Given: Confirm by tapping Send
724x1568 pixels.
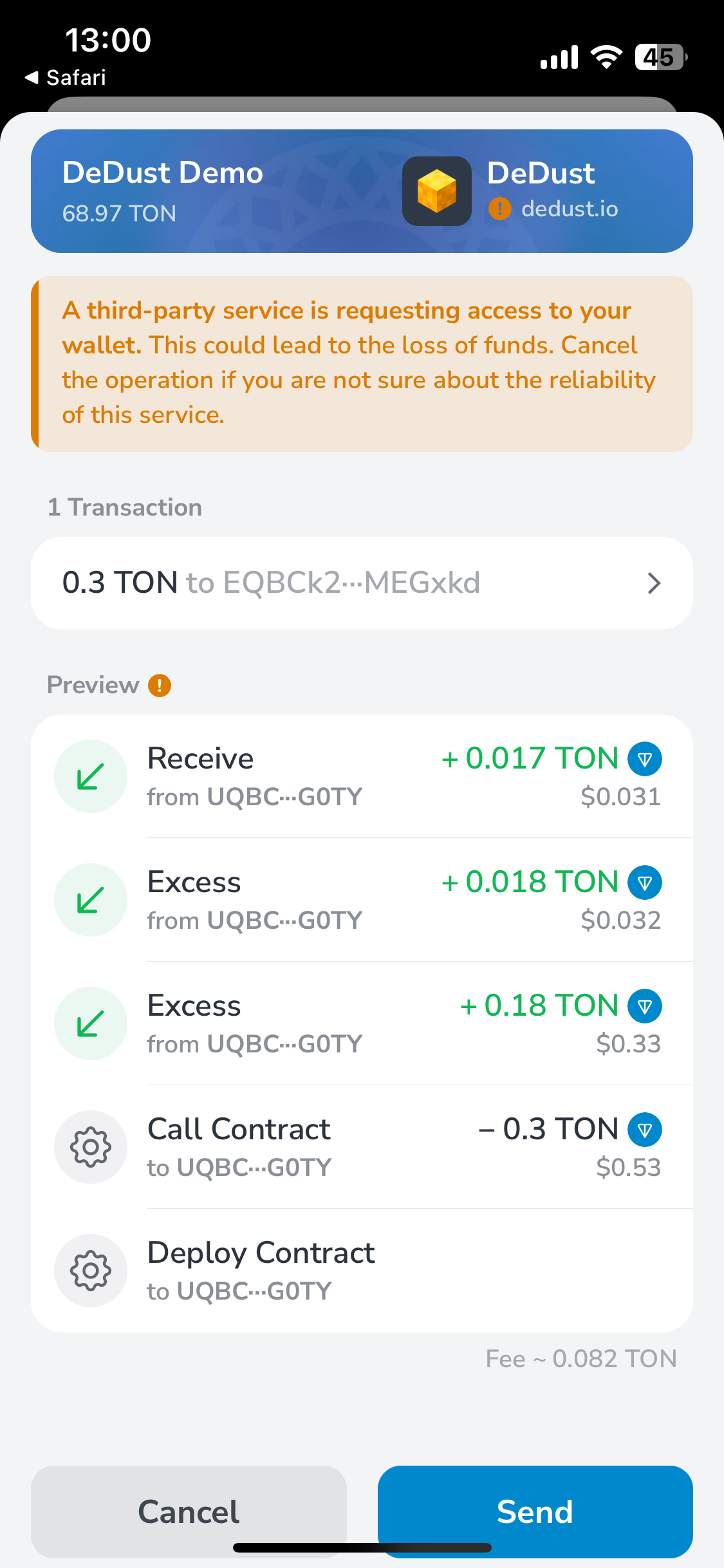Looking at the screenshot, I should [535, 1510].
